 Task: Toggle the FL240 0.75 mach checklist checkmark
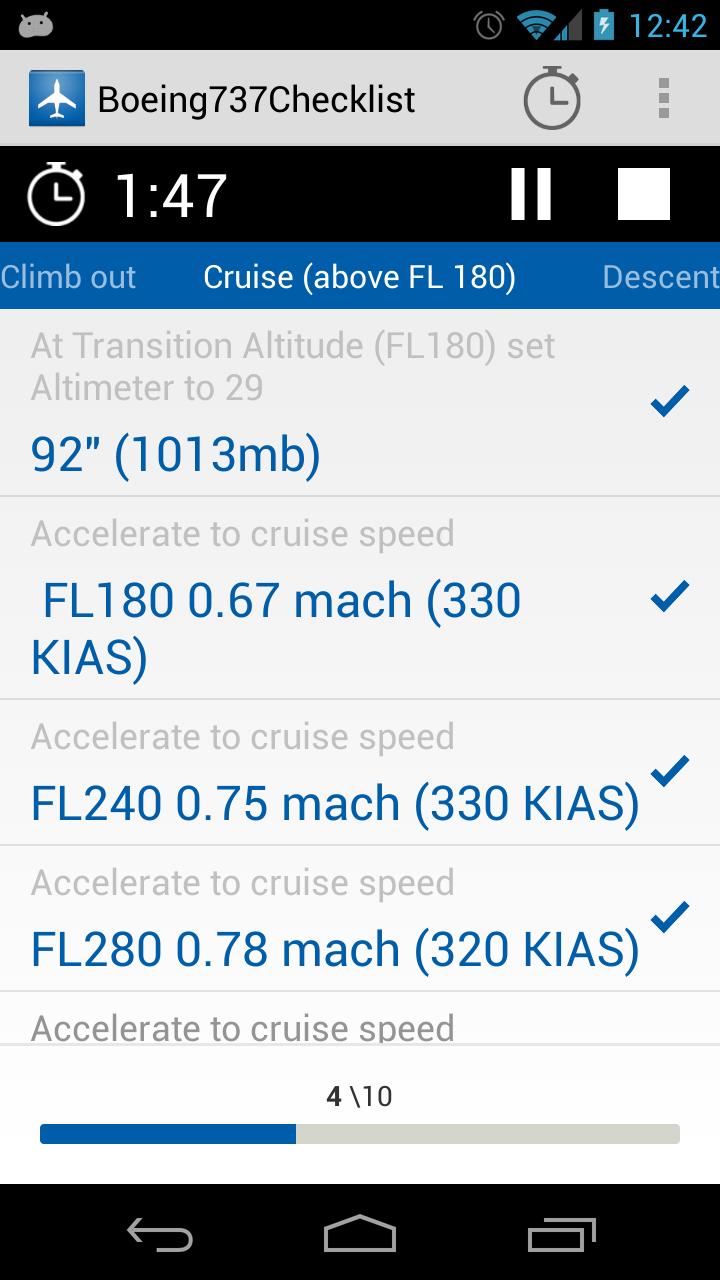pyautogui.click(x=668, y=771)
